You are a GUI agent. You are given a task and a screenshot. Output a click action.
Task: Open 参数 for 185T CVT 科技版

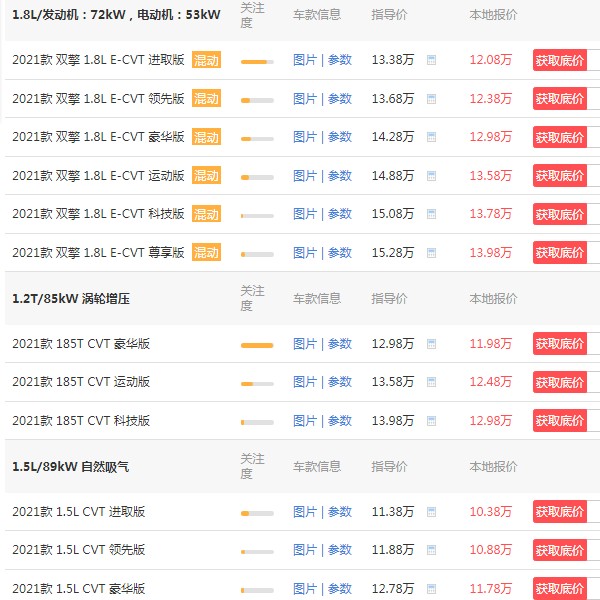(x=340, y=421)
